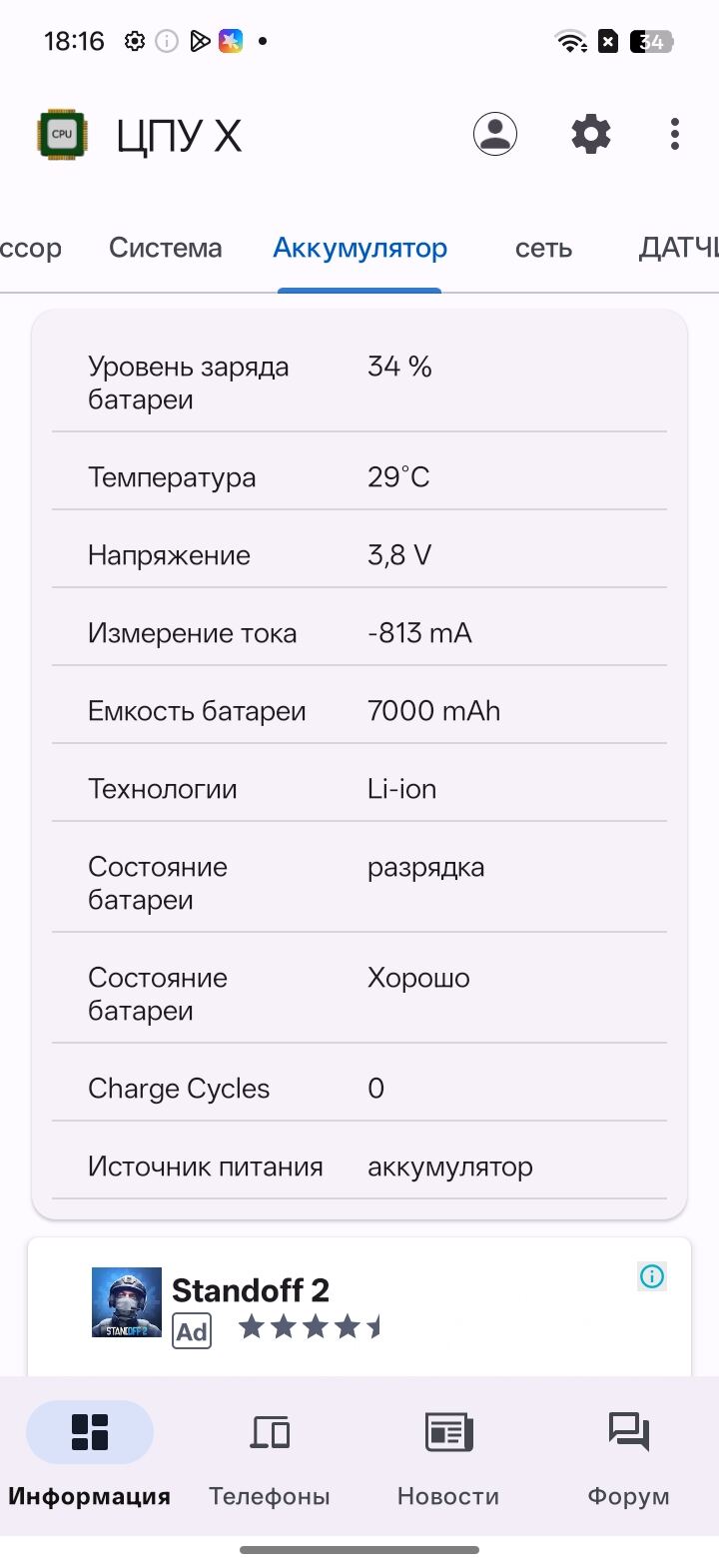Open the ЦПУ X app logo icon
The image size is (719, 1568).
coord(61,133)
